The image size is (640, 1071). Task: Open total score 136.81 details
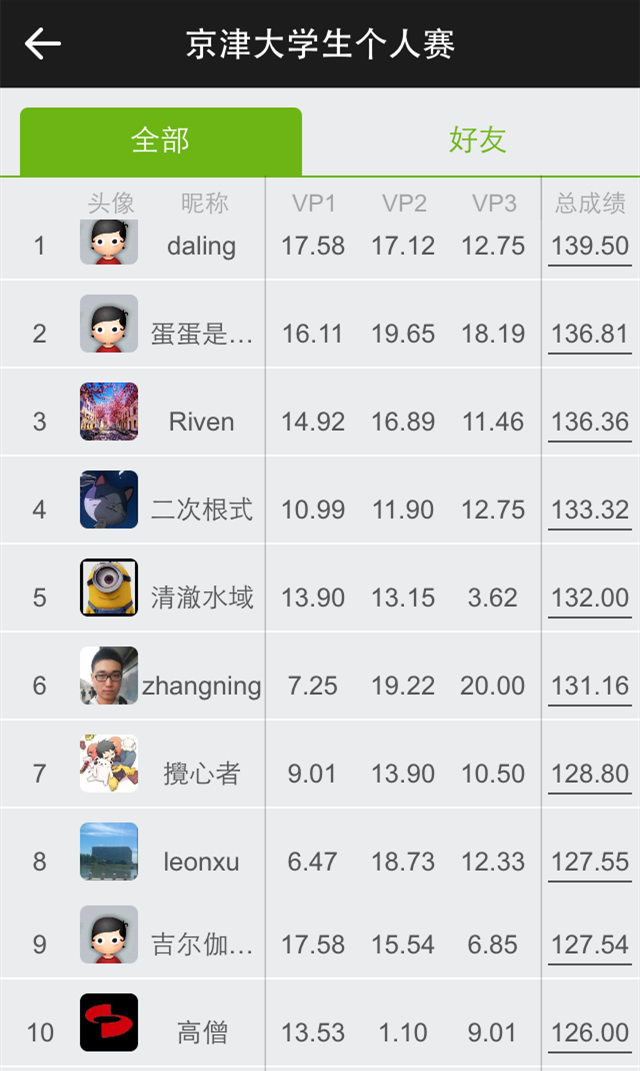point(590,334)
